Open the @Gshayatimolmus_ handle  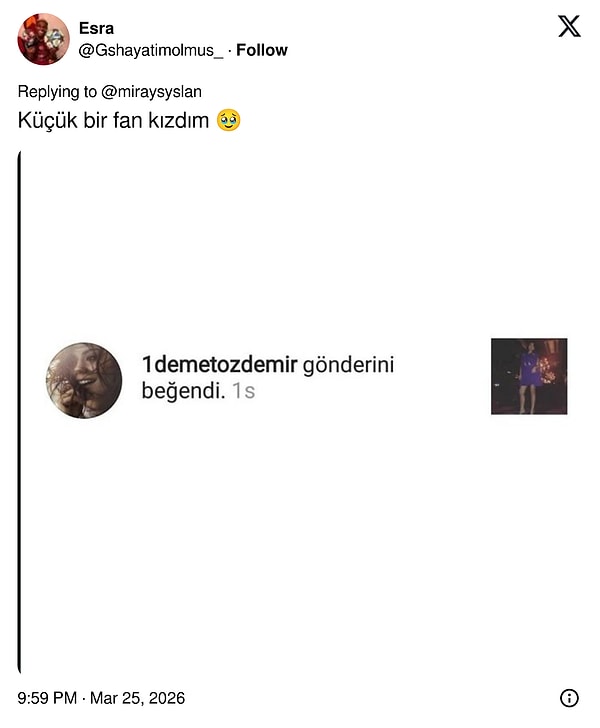[150, 50]
